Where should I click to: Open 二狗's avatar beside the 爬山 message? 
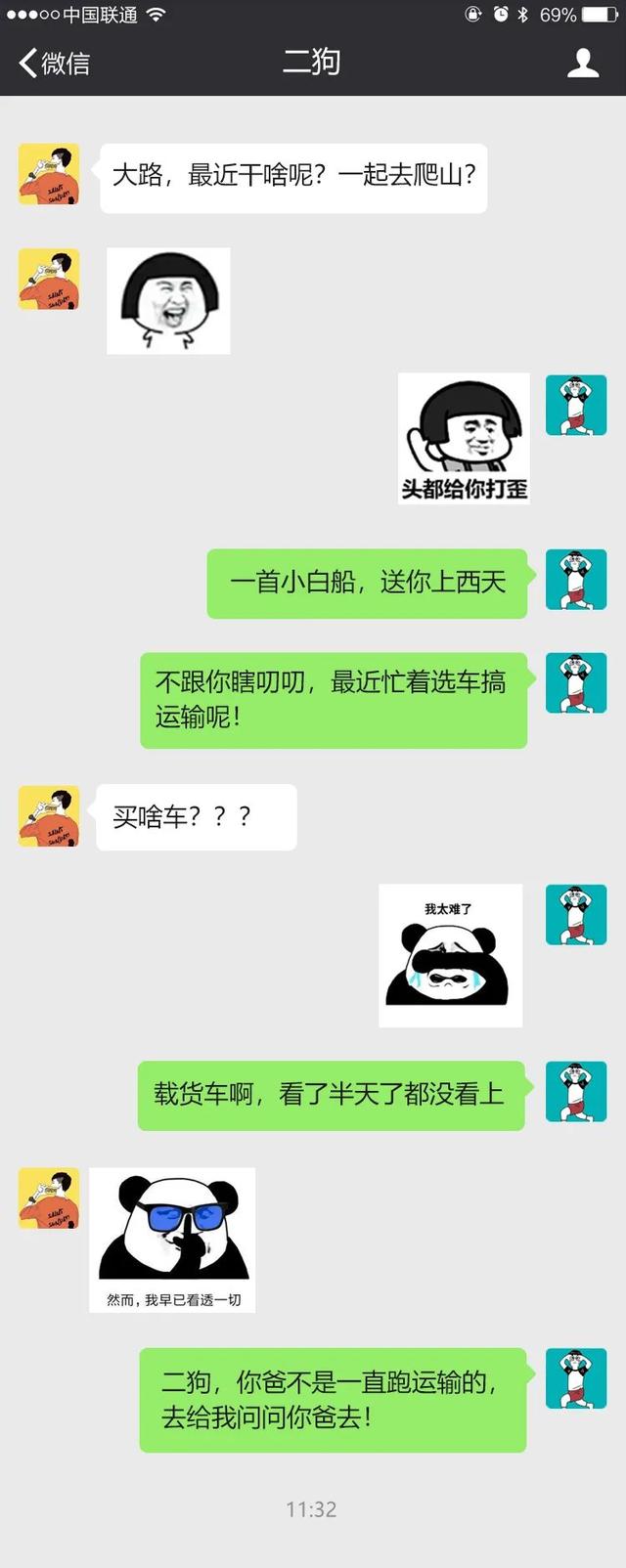click(49, 174)
